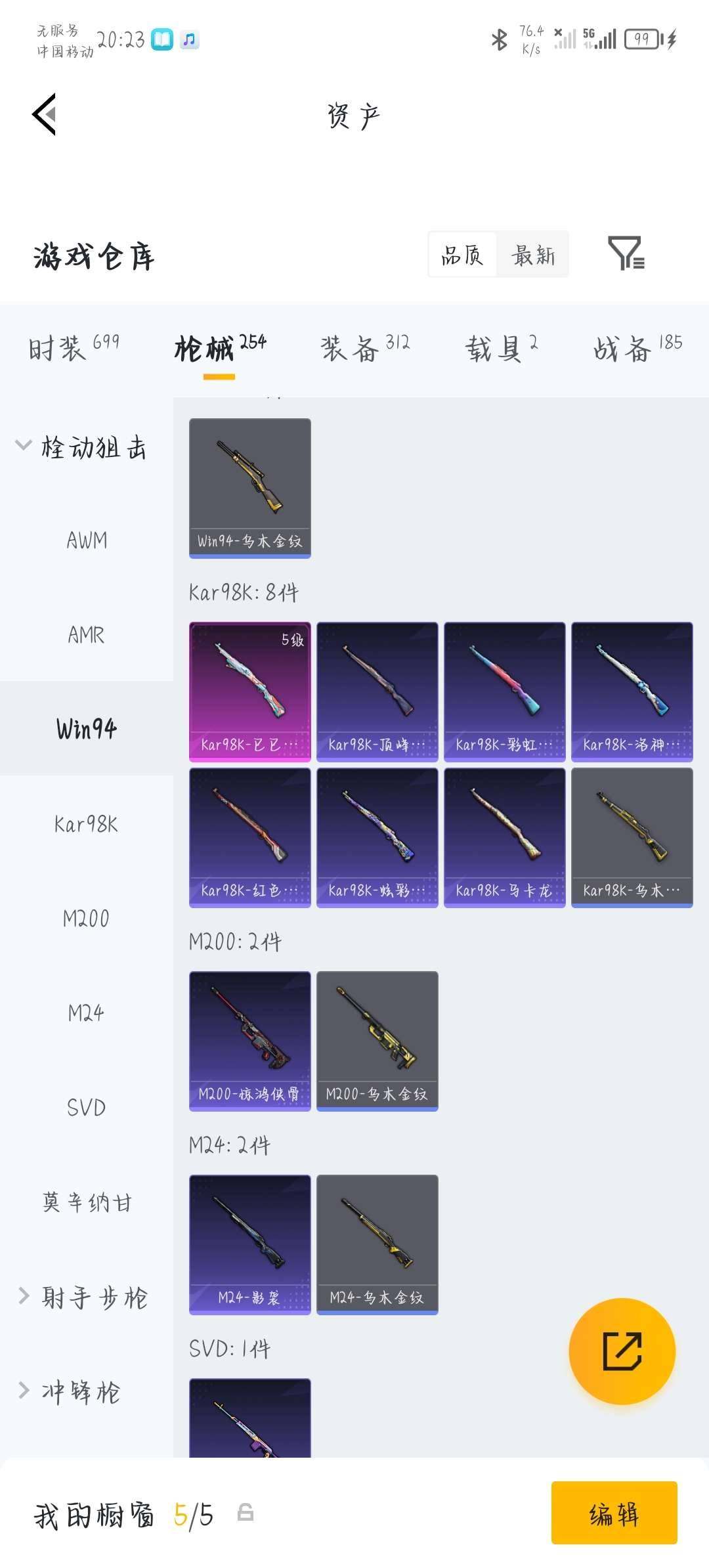
Task: Go back from the 资产 page
Action: coord(45,114)
